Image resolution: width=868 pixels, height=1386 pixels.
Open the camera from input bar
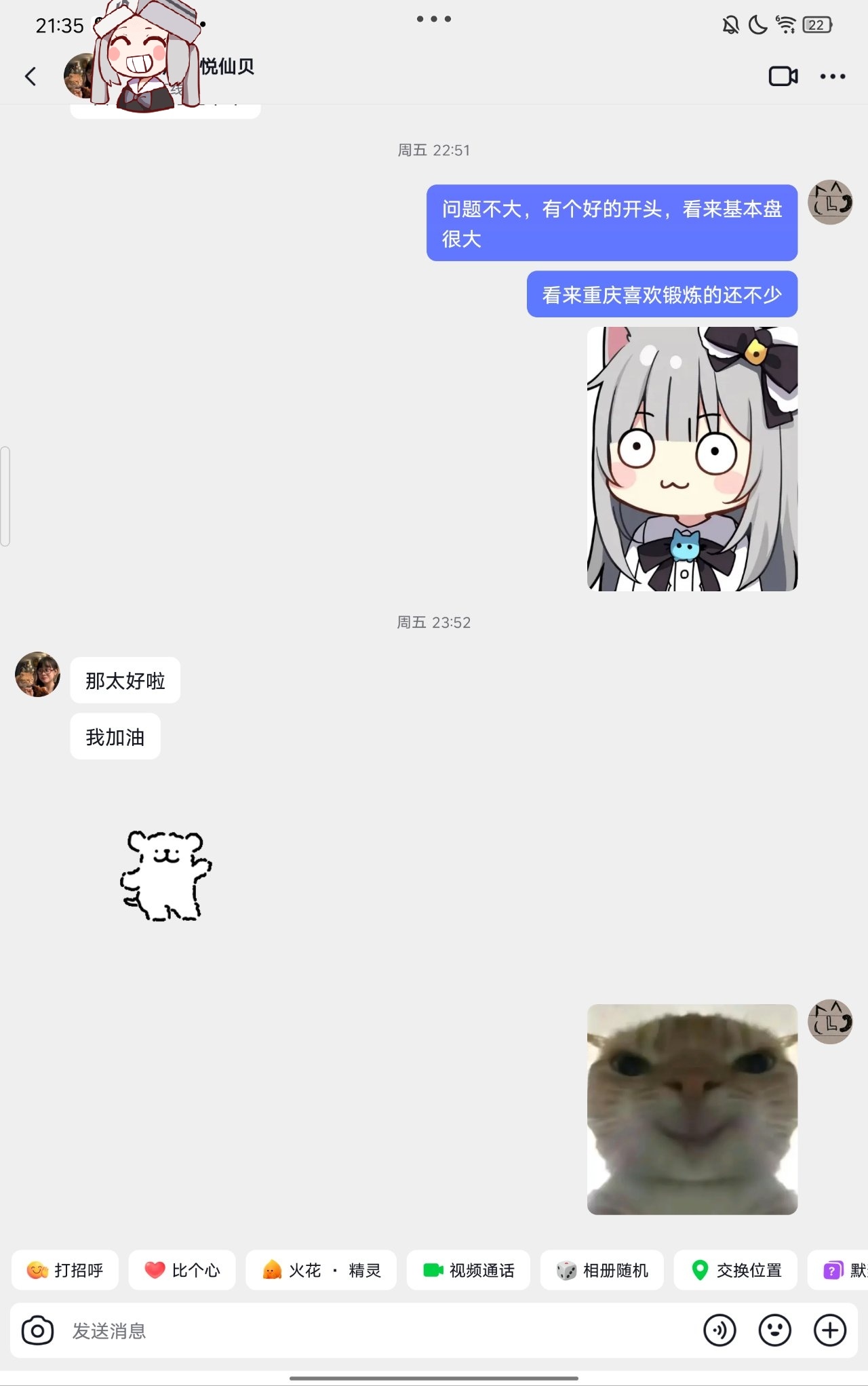pos(37,1330)
